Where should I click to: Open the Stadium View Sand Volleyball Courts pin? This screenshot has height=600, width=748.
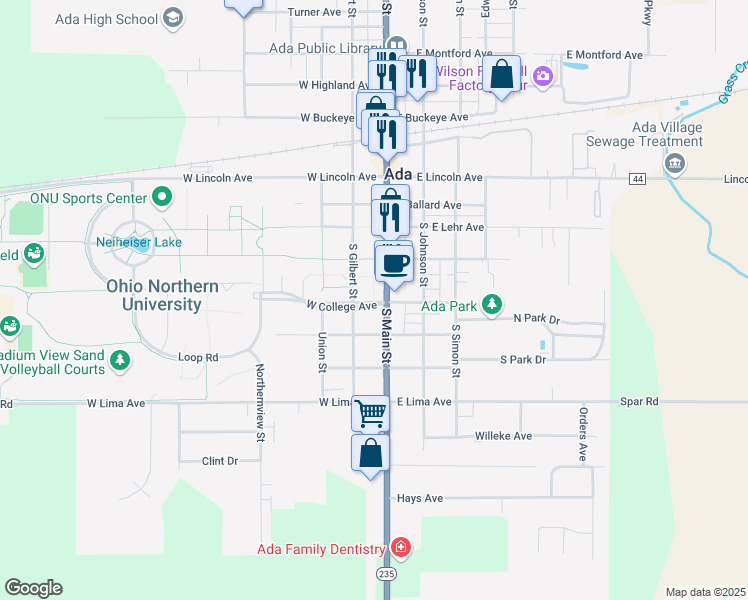click(x=120, y=361)
